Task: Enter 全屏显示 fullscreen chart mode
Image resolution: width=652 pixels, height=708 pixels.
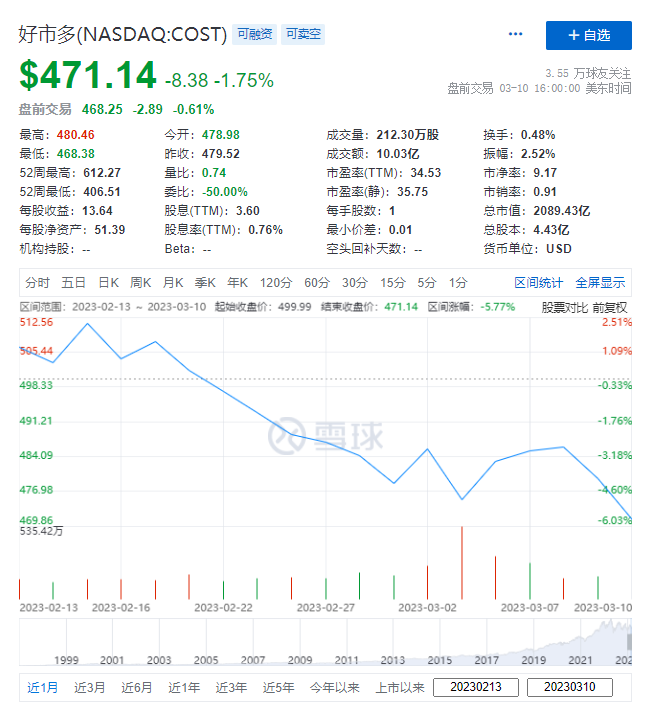Action: coord(600,282)
